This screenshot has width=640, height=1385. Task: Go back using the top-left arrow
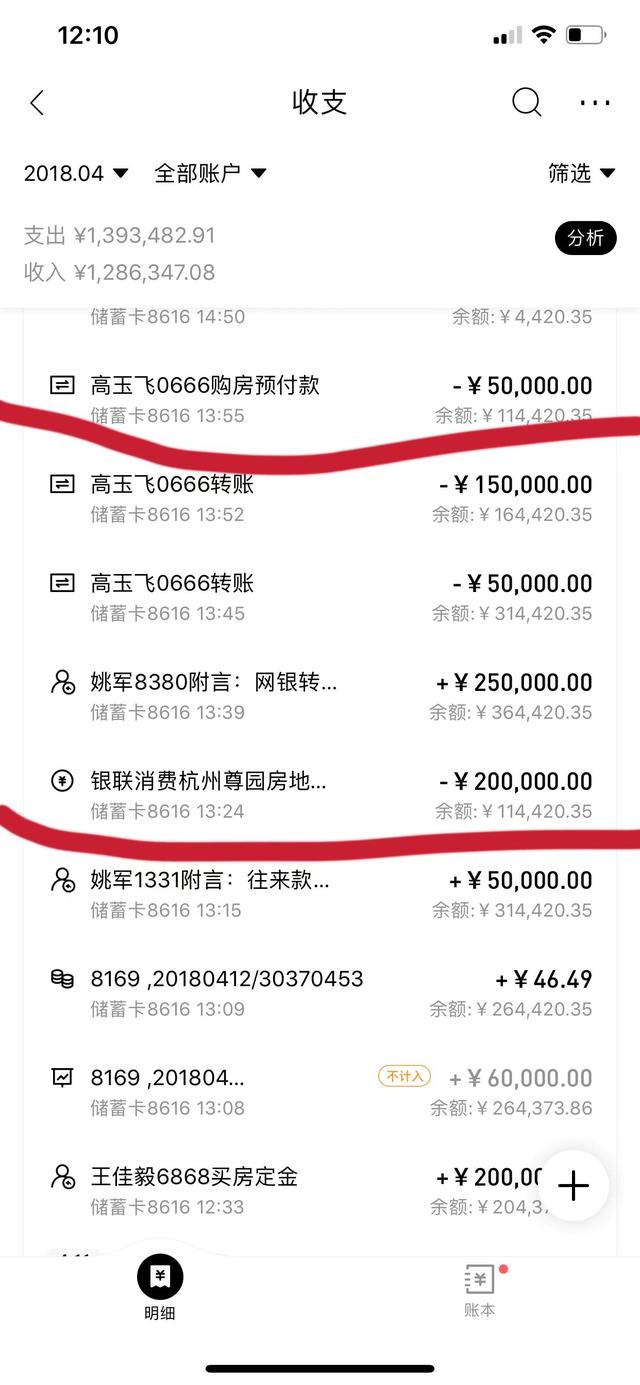(37, 102)
